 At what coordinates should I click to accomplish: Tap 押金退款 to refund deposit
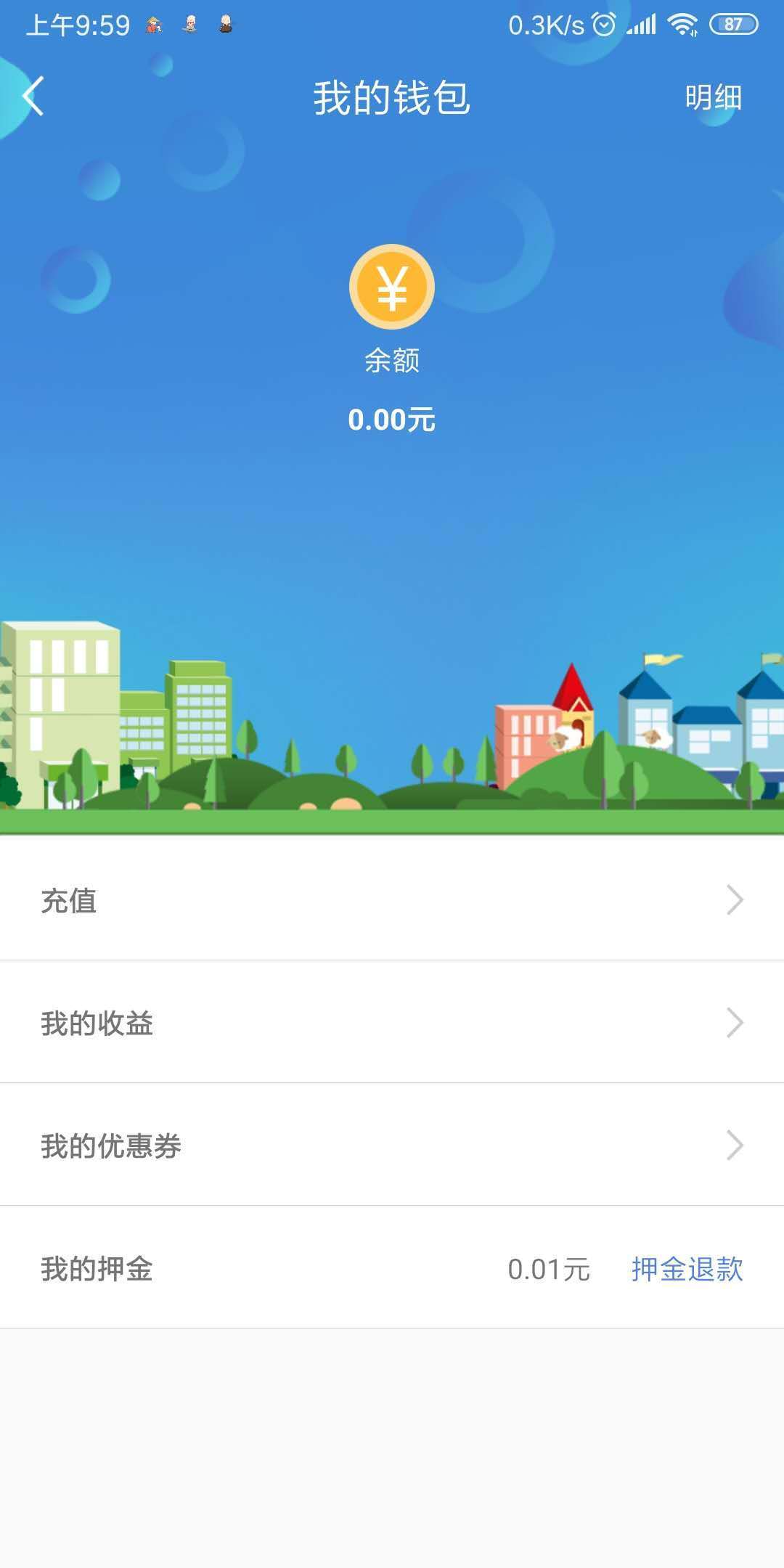[687, 1269]
